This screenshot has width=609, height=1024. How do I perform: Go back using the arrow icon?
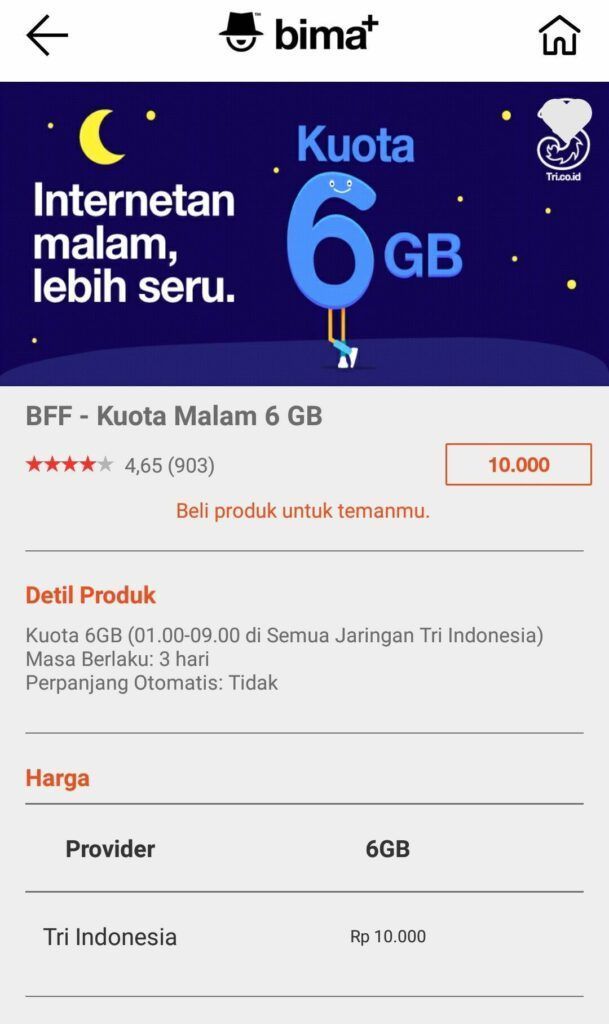[x=47, y=36]
